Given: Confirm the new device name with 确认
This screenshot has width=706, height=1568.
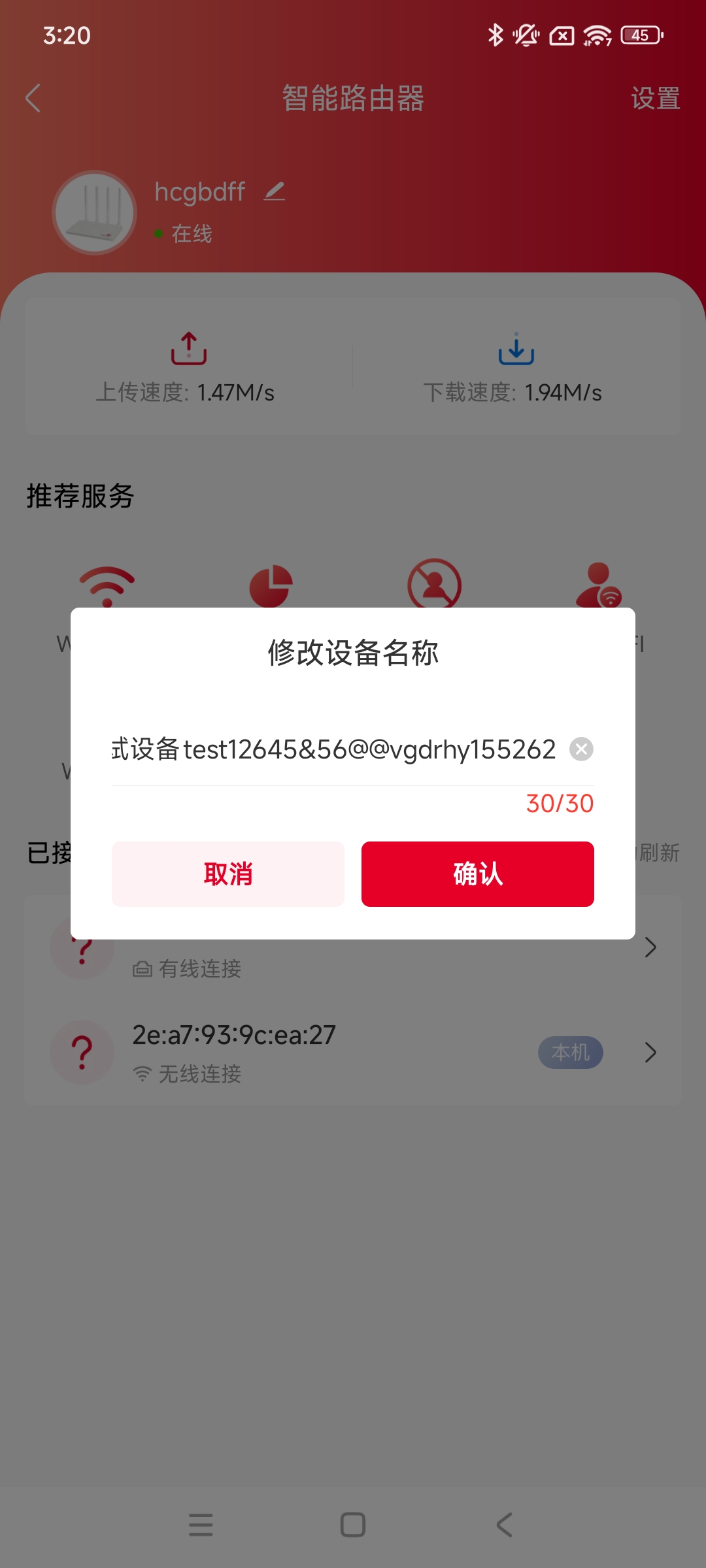Looking at the screenshot, I should coord(478,874).
